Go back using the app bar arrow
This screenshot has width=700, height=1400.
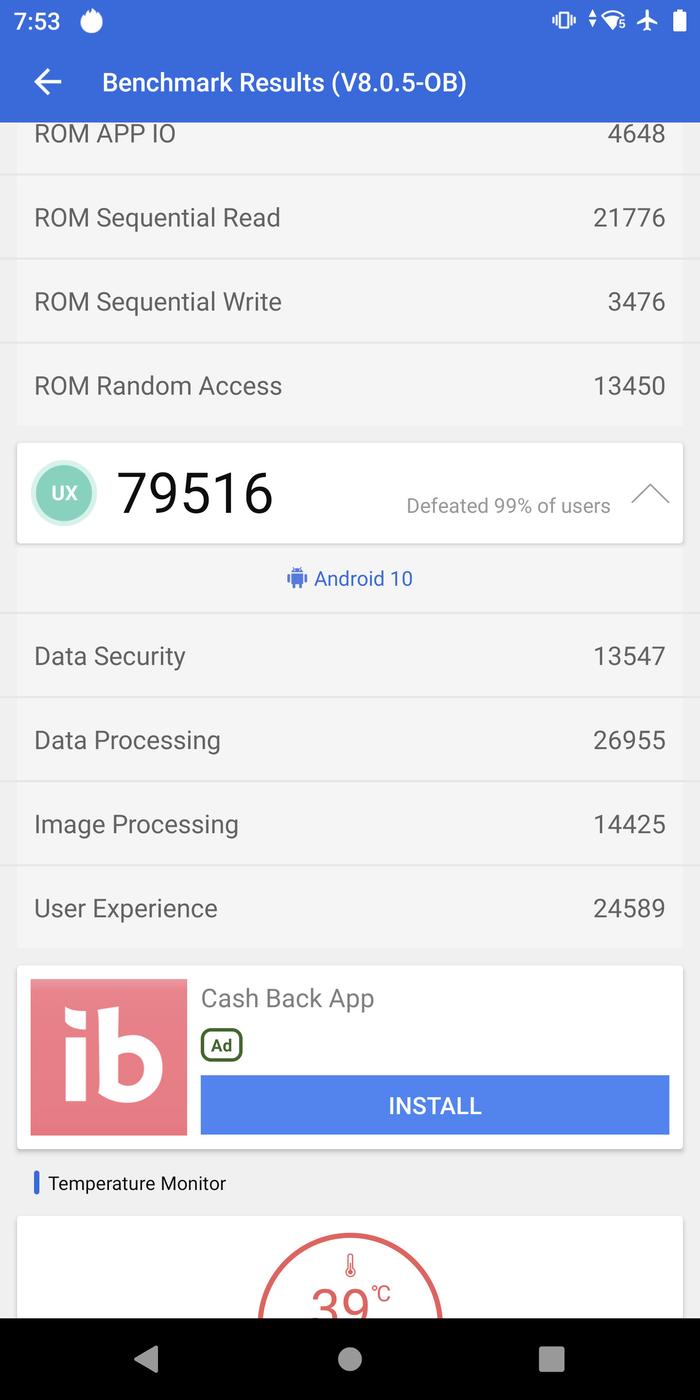pos(47,83)
